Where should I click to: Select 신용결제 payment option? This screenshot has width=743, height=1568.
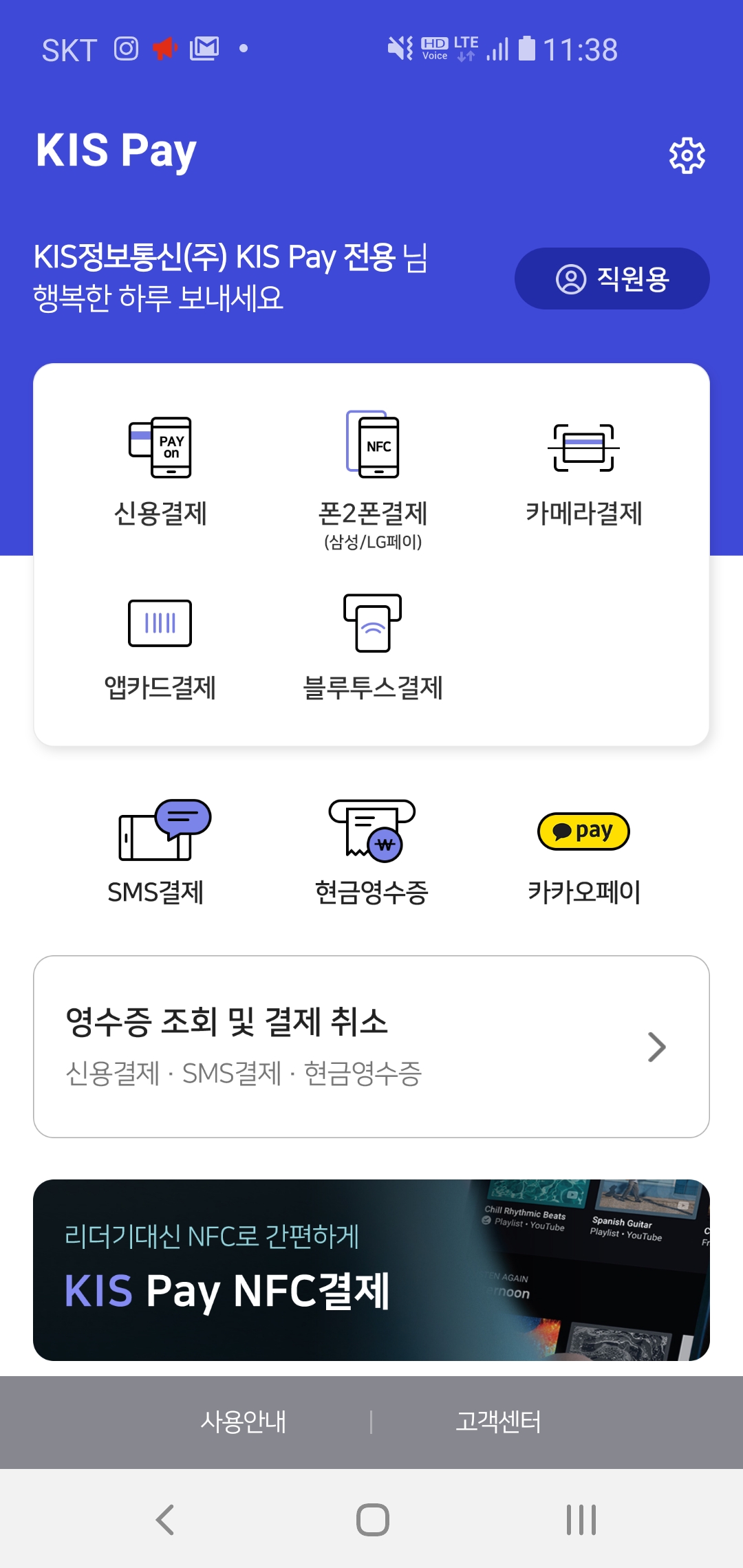click(160, 472)
